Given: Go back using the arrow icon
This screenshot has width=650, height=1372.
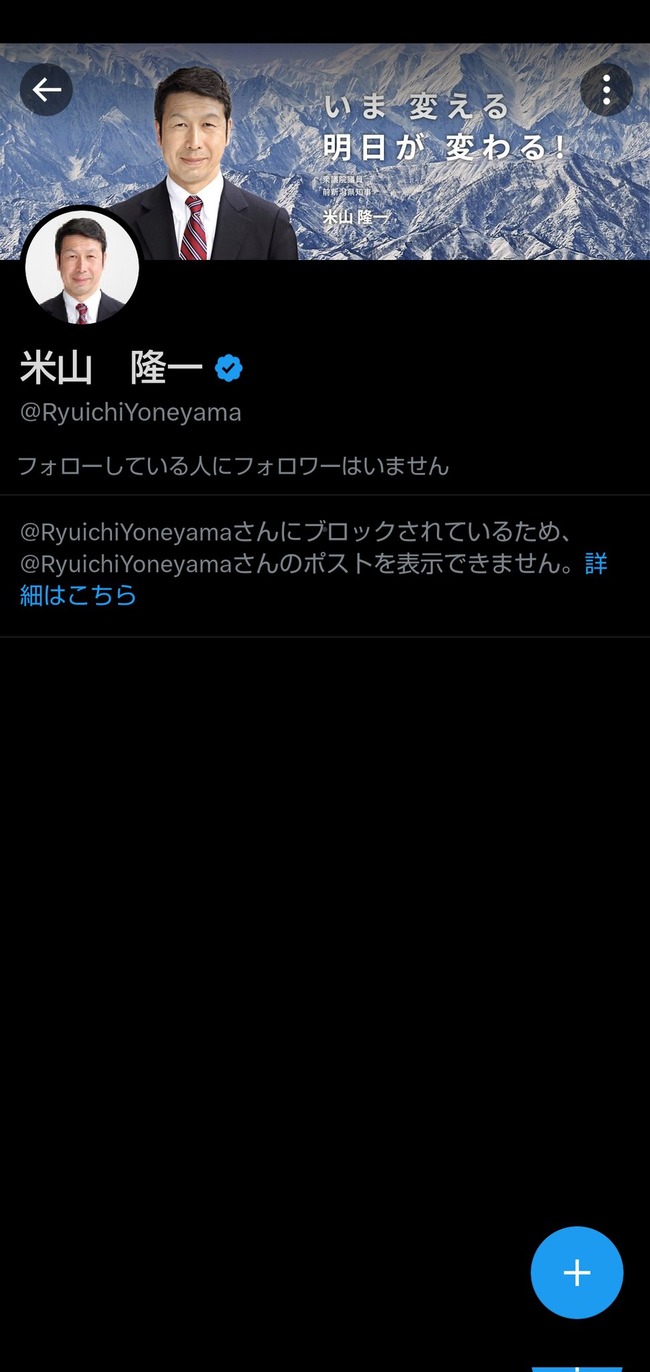Looking at the screenshot, I should pyautogui.click(x=46, y=90).
